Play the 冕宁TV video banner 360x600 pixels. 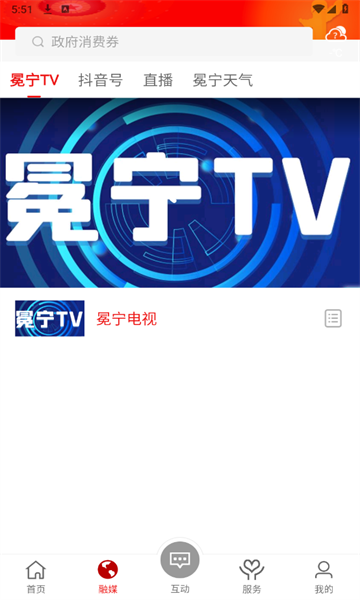tap(180, 193)
